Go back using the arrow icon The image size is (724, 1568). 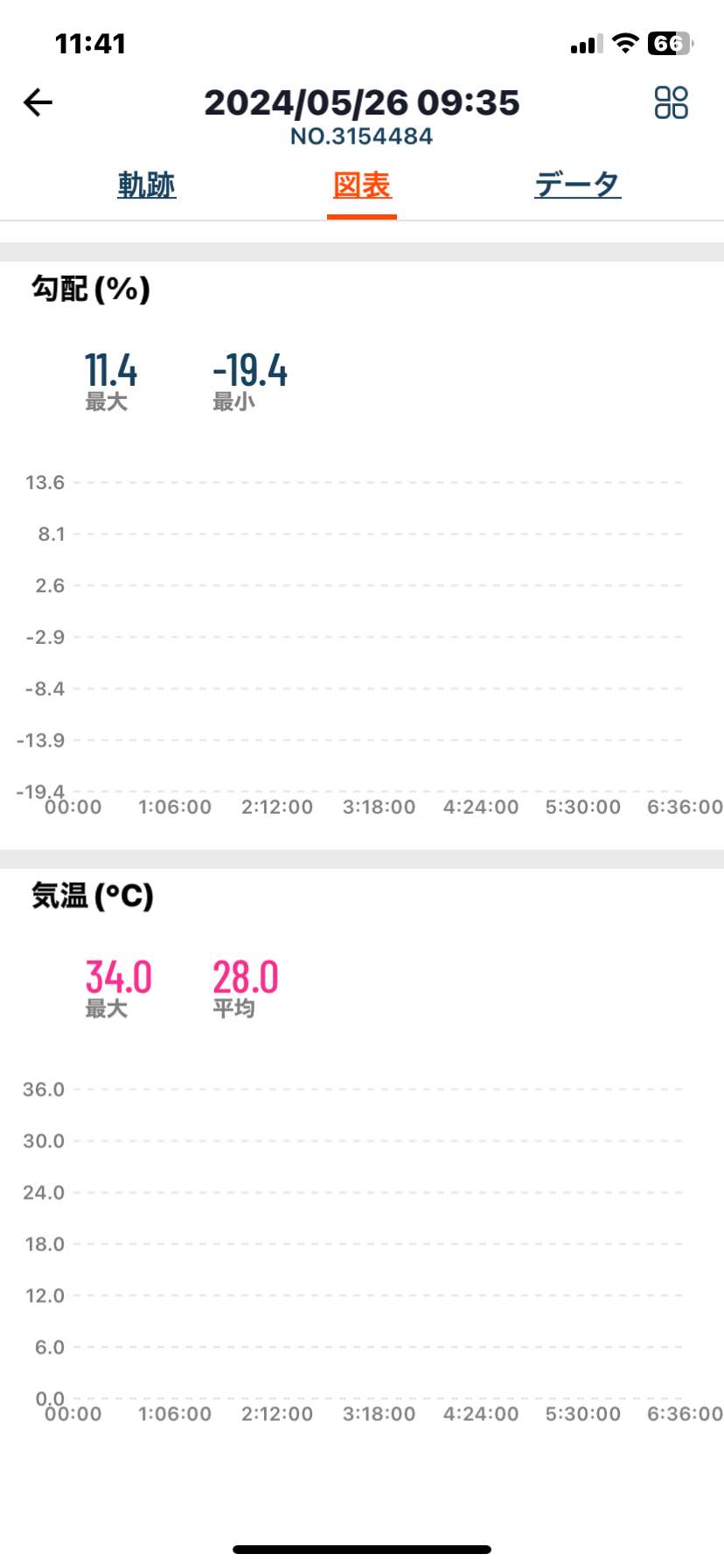point(38,102)
